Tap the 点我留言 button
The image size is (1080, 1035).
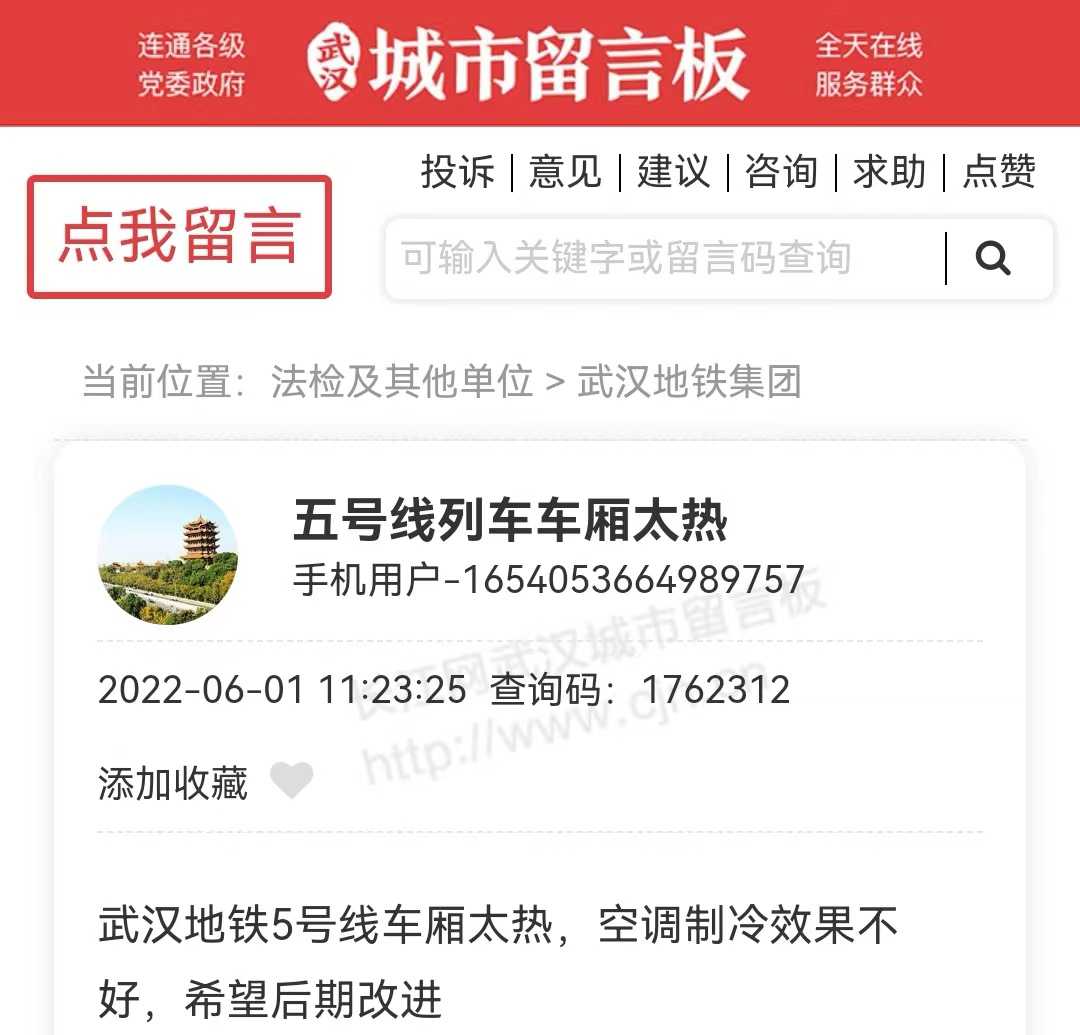[x=179, y=237]
